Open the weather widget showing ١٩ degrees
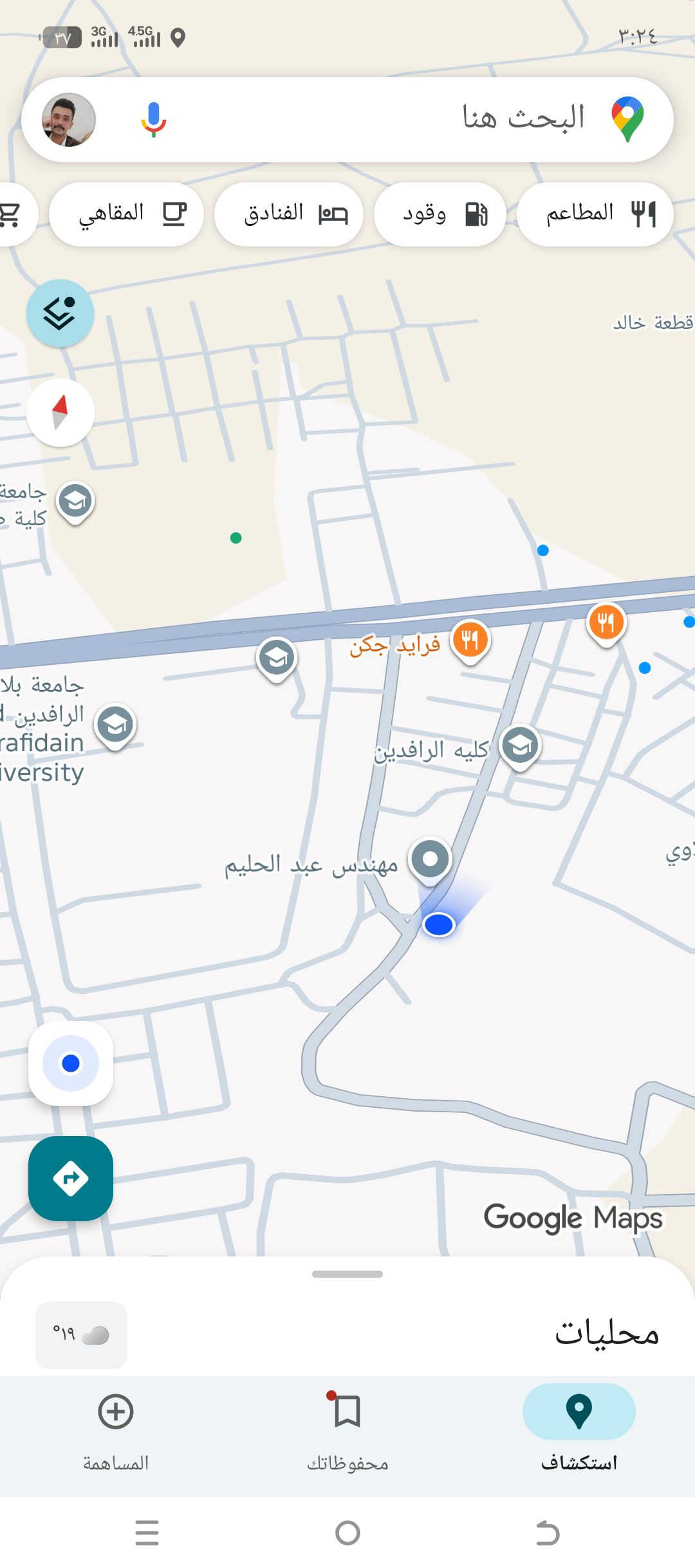Viewport: 695px width, 1568px height. point(81,1334)
